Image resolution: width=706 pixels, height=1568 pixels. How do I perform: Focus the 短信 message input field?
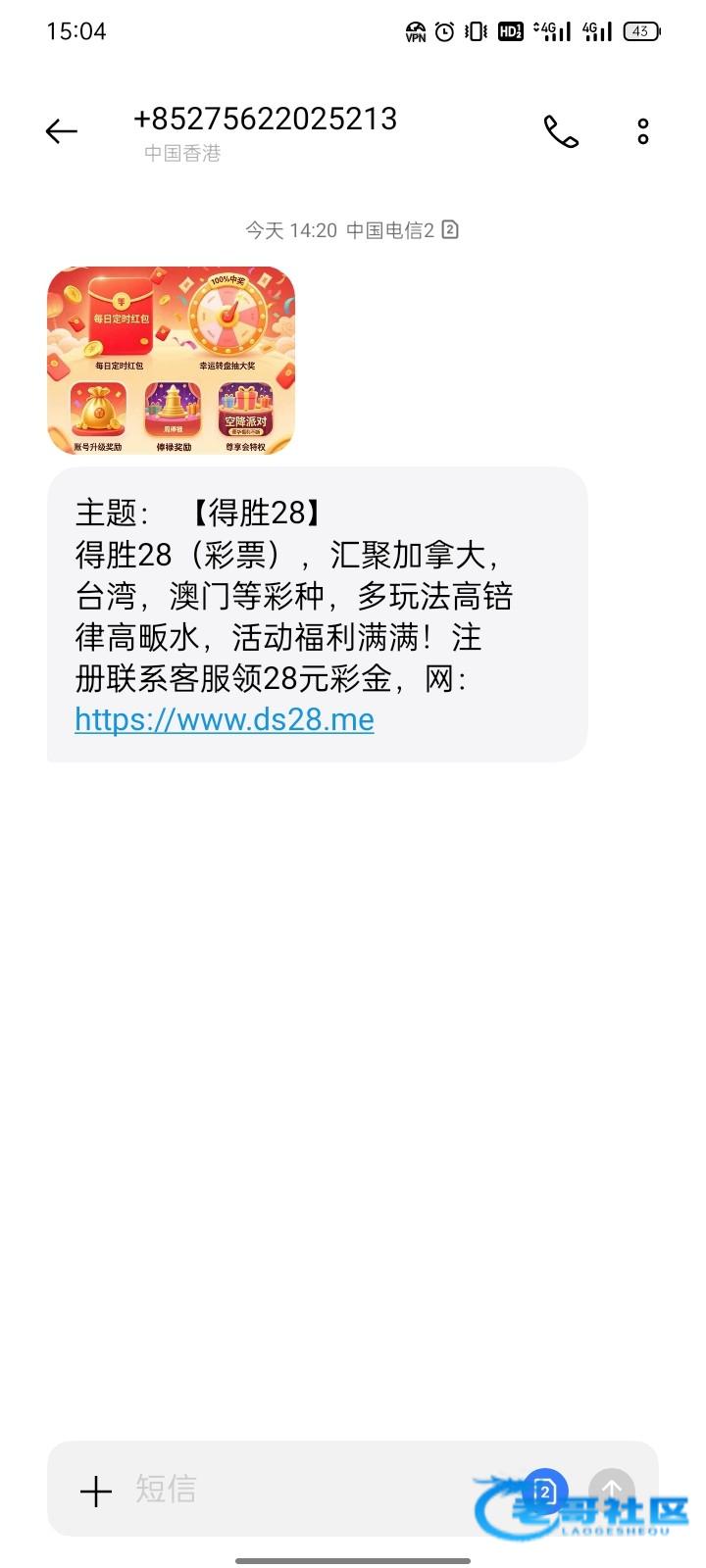coord(294,1490)
